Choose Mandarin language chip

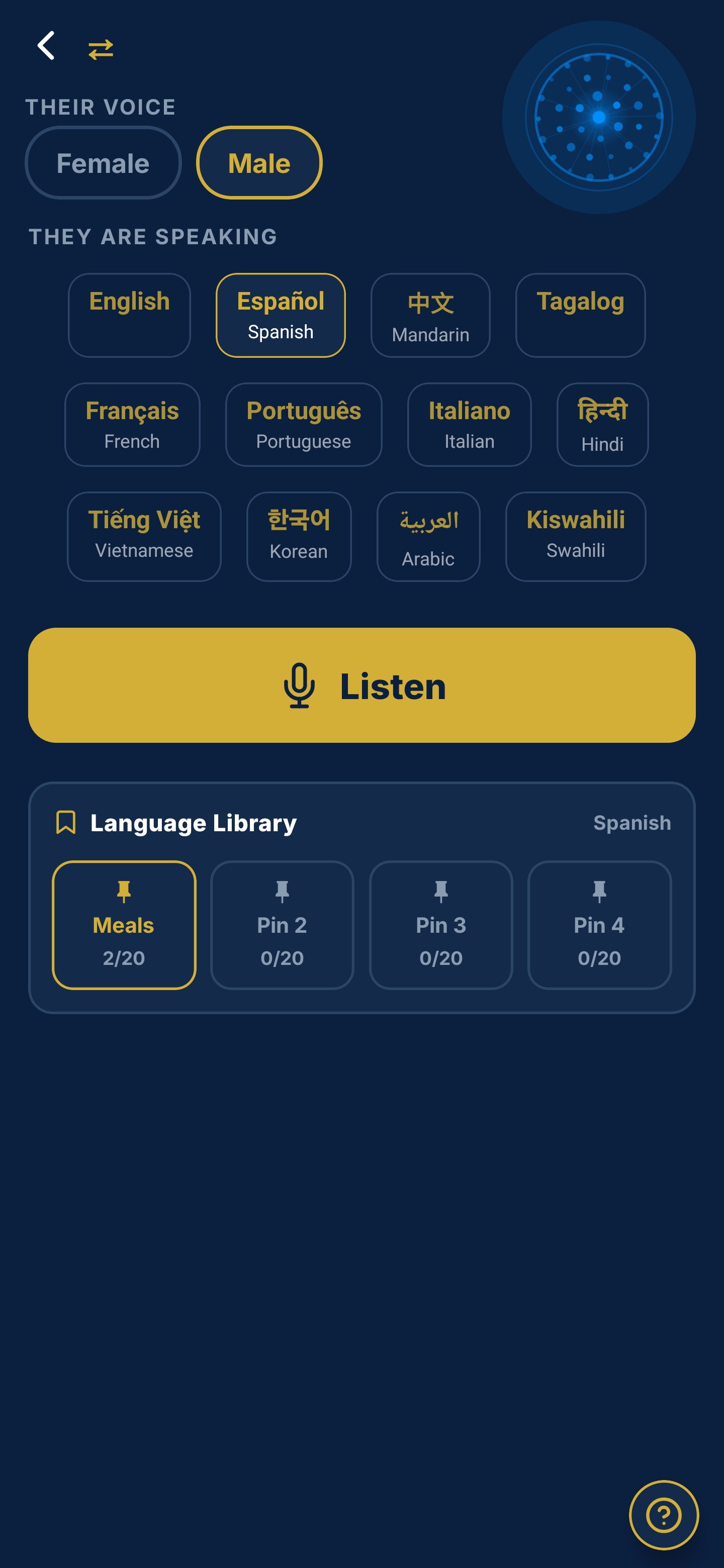(430, 315)
